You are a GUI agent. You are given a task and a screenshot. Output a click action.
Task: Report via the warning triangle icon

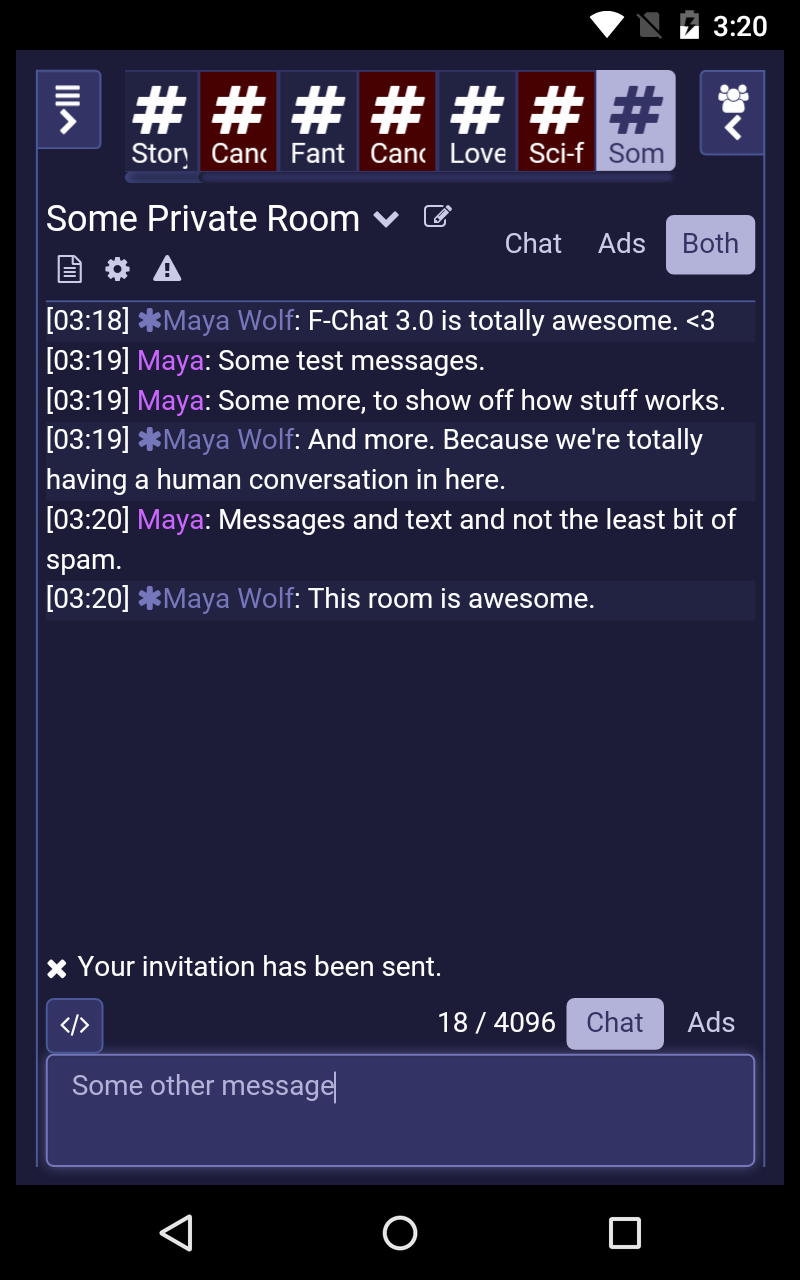click(167, 269)
